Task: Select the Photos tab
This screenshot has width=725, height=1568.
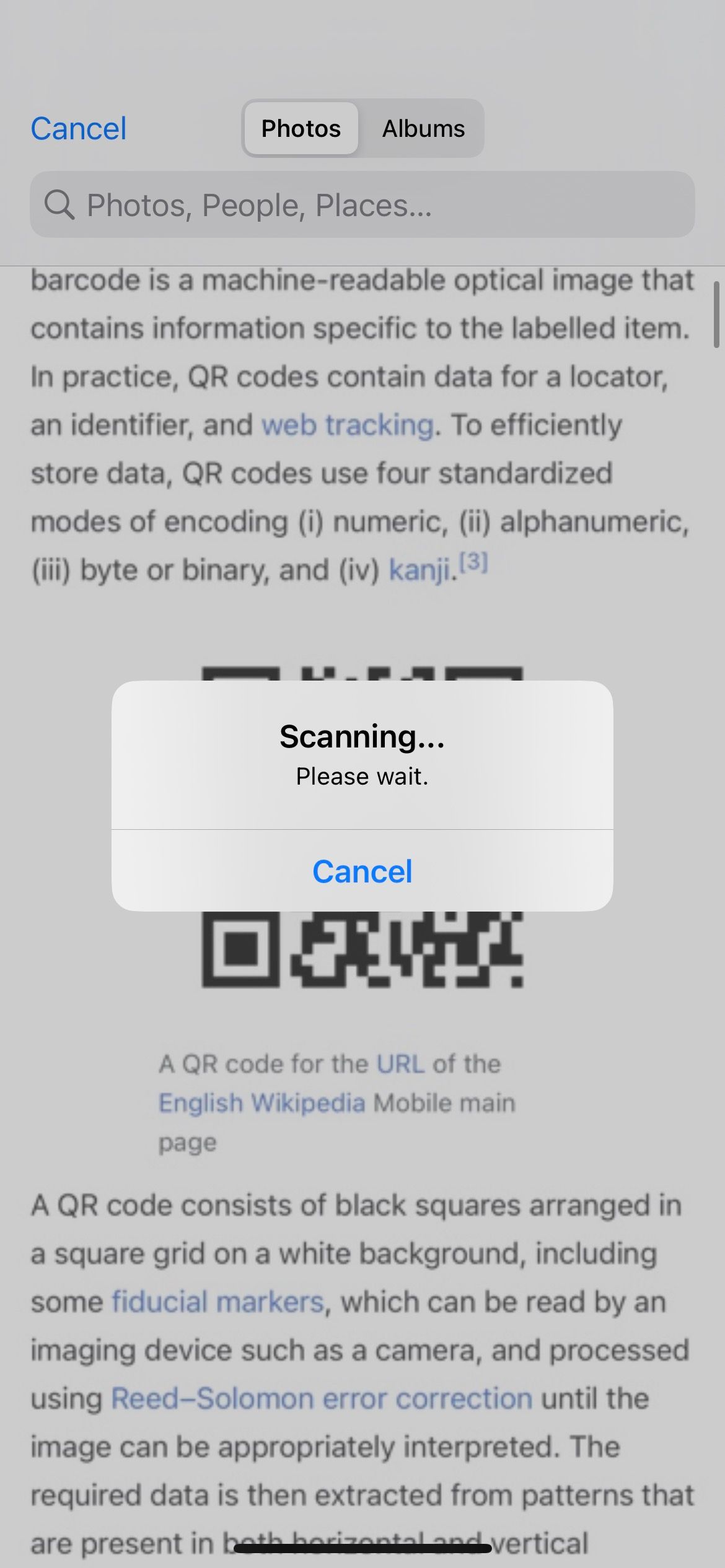Action: (x=300, y=129)
